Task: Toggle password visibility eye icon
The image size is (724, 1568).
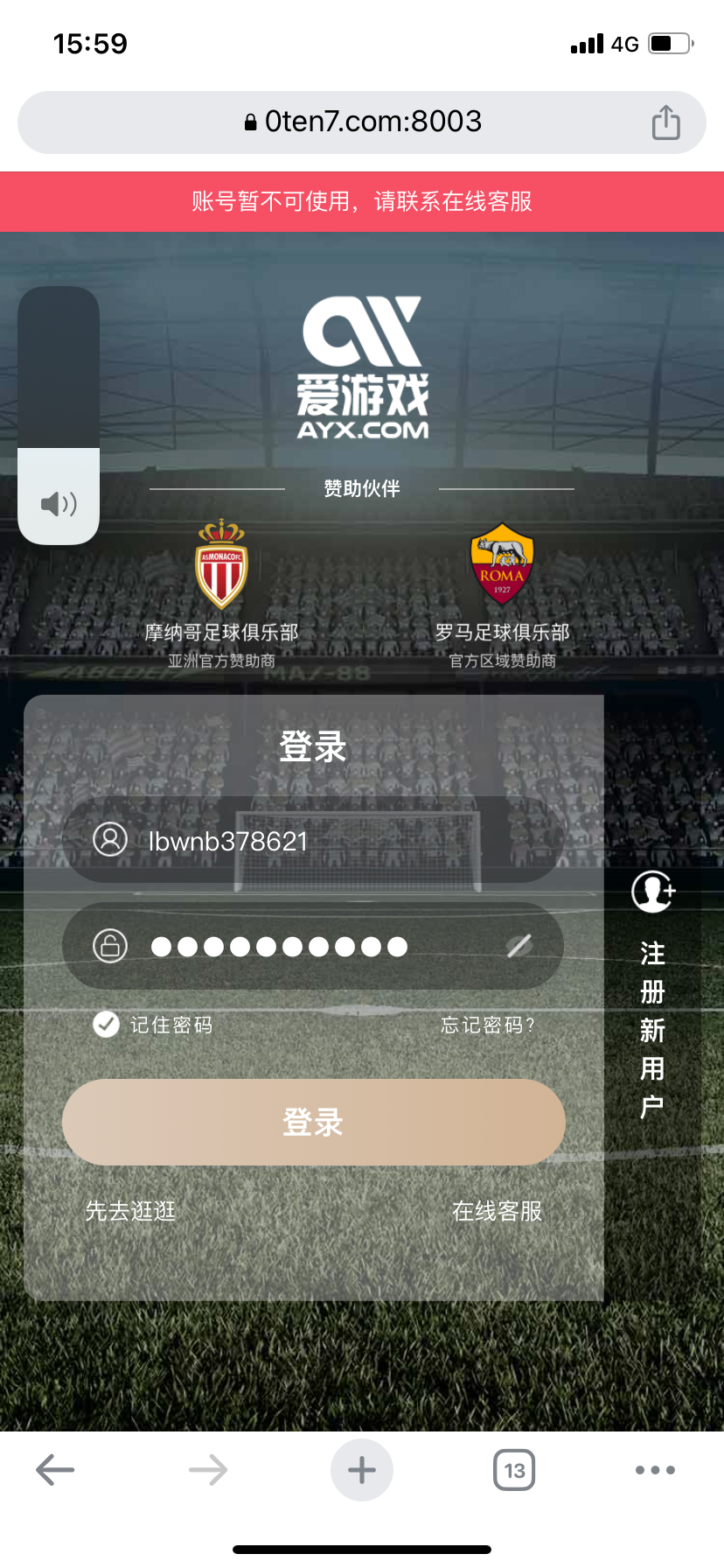Action: (519, 946)
